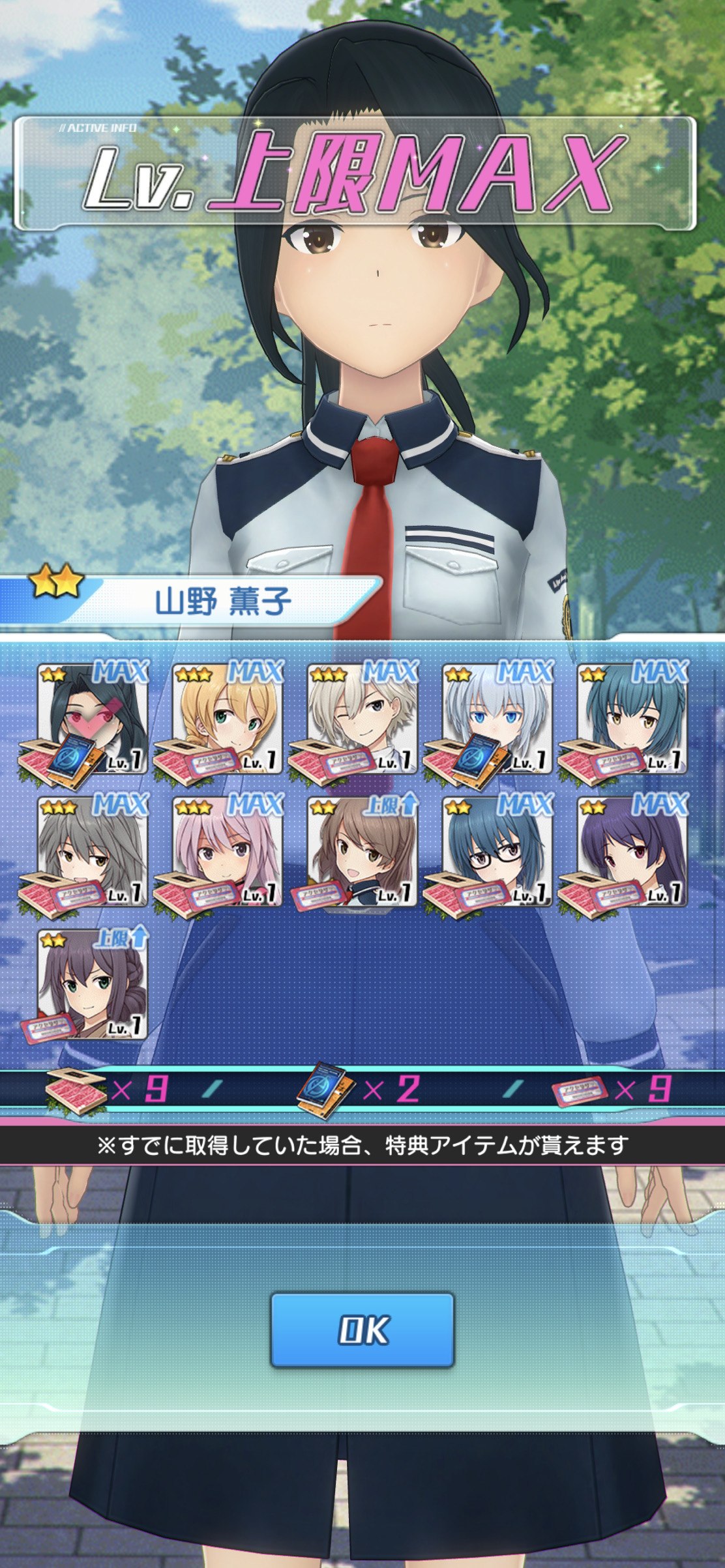Open the blonde-haired three-star character card

tap(228, 718)
